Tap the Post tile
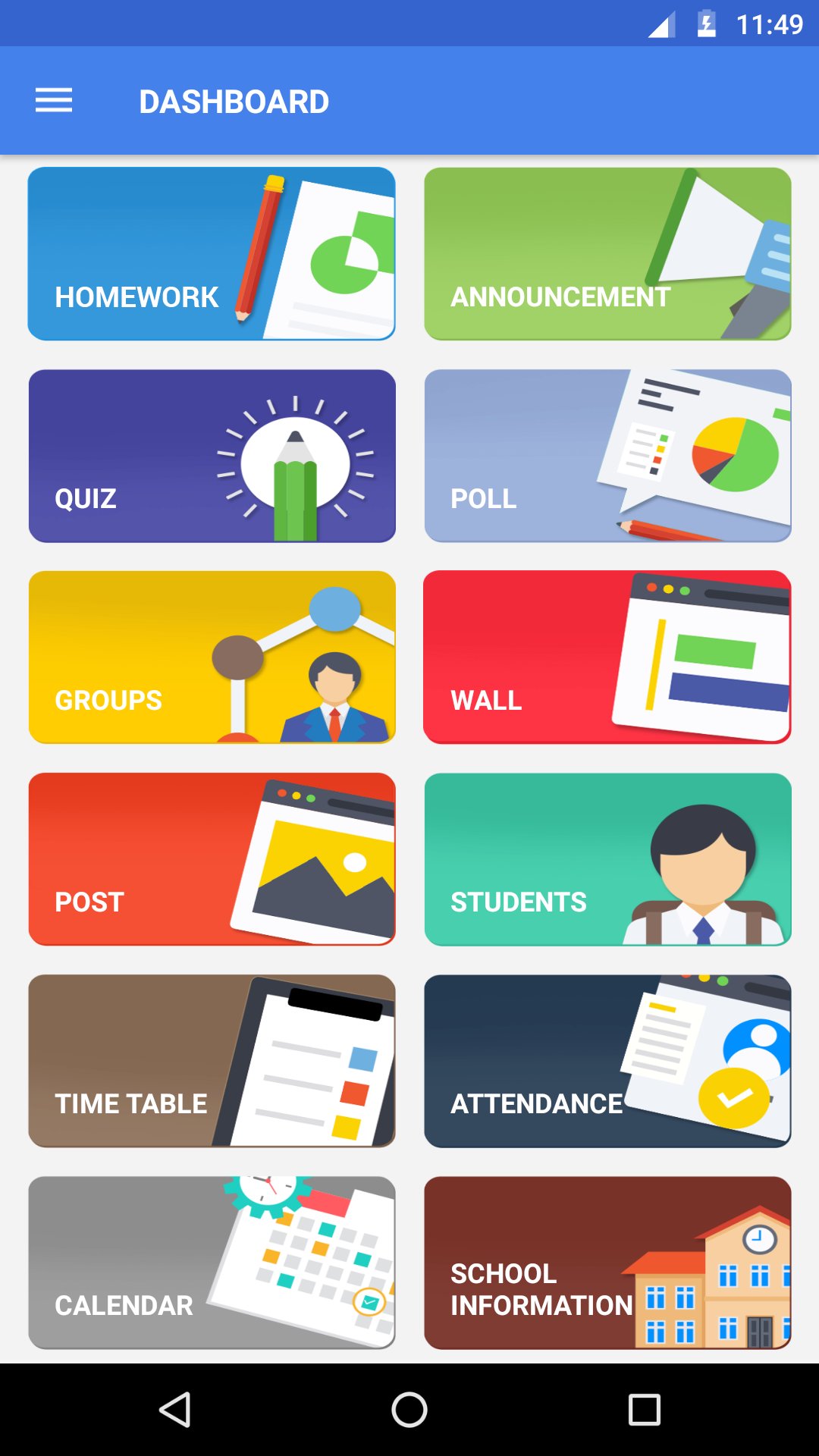The image size is (819, 1456). tap(212, 859)
